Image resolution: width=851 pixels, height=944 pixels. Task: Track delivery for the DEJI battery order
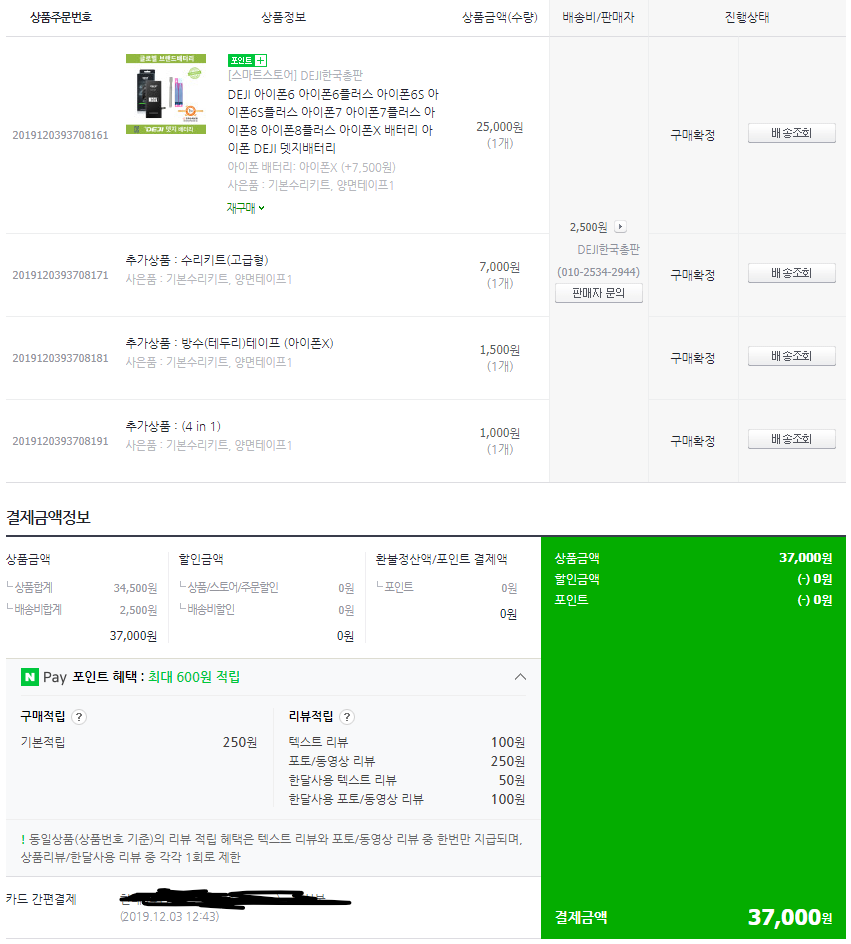point(791,134)
